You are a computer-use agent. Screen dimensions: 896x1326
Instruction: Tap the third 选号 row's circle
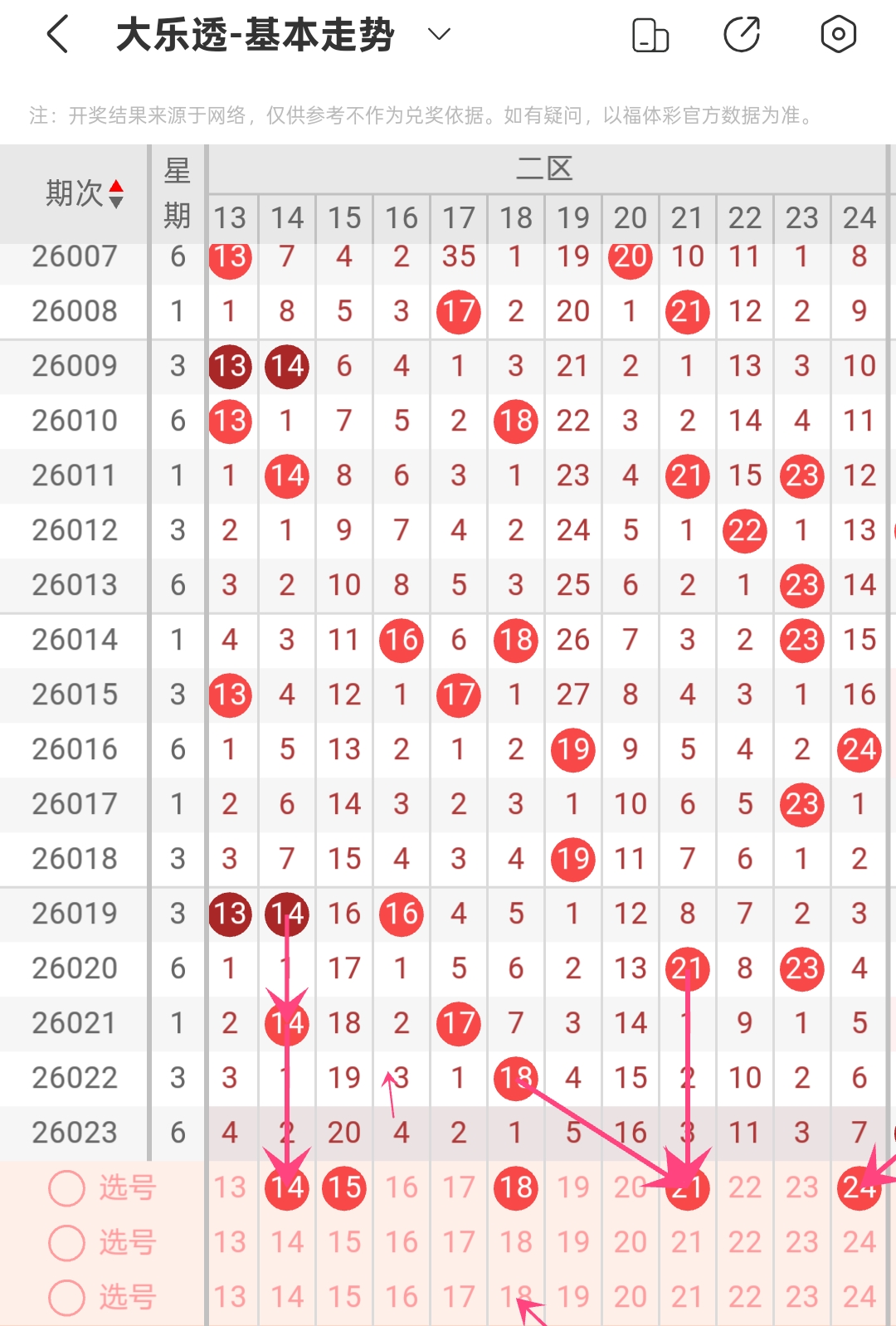(x=67, y=1297)
